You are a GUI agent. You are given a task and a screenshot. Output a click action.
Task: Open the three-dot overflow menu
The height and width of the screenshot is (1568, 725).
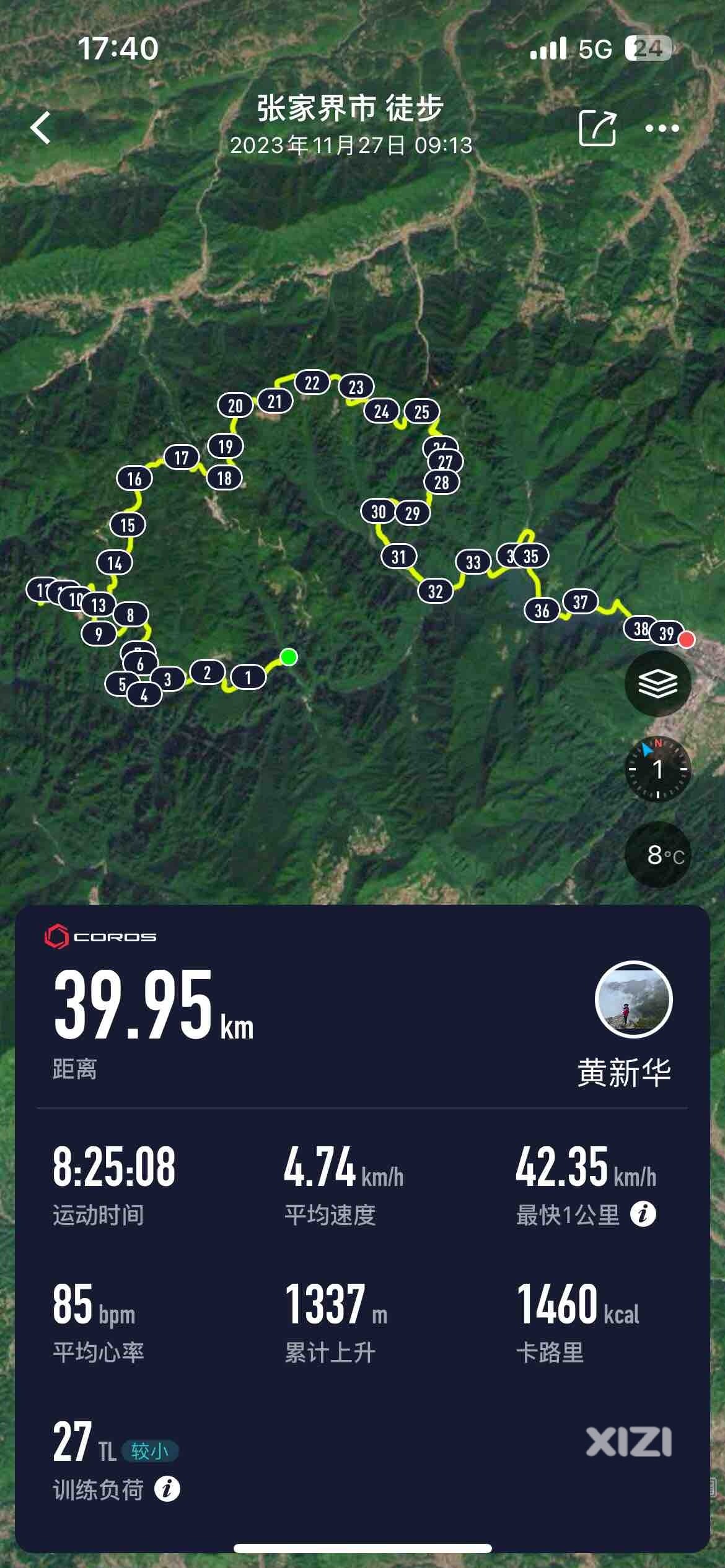click(x=662, y=129)
